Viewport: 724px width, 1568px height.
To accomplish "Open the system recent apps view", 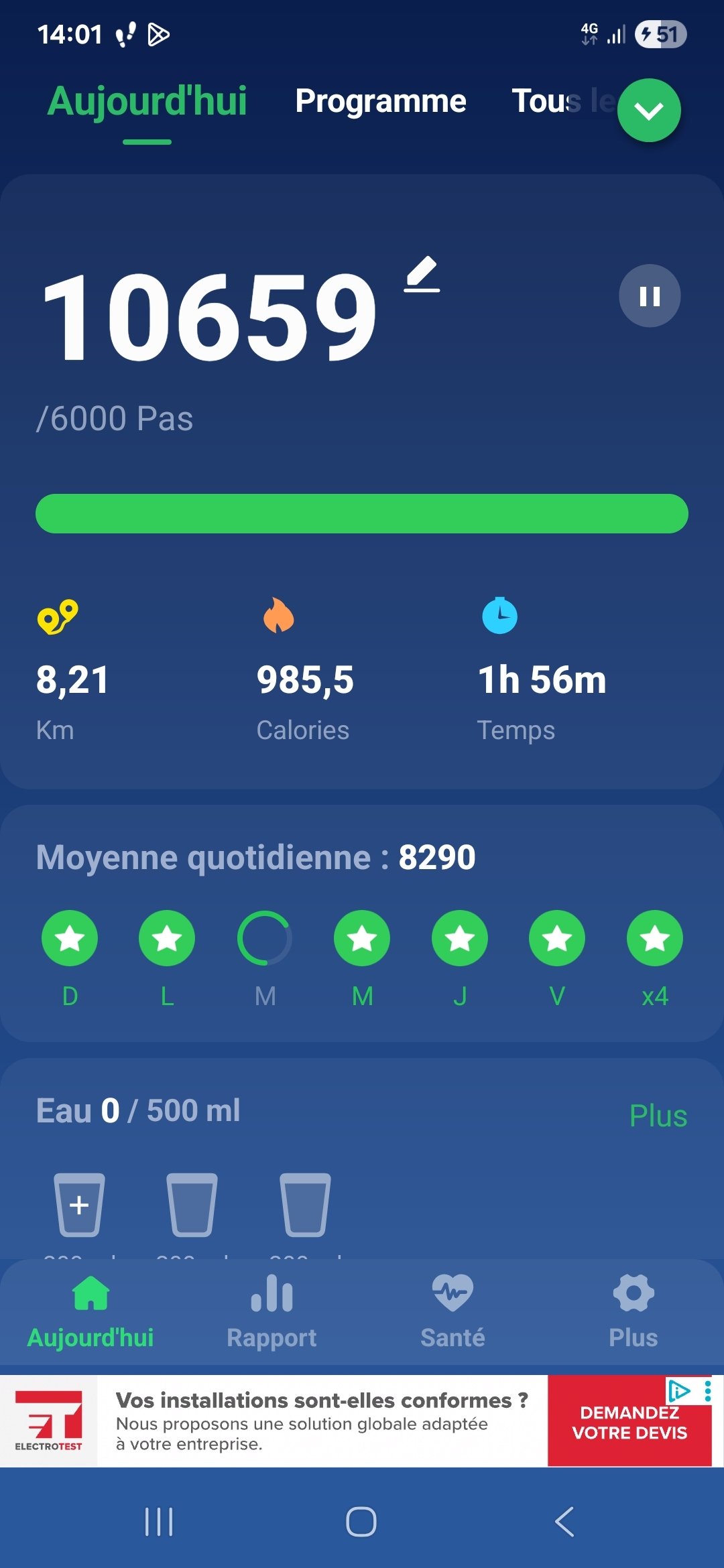I will pos(159,1522).
